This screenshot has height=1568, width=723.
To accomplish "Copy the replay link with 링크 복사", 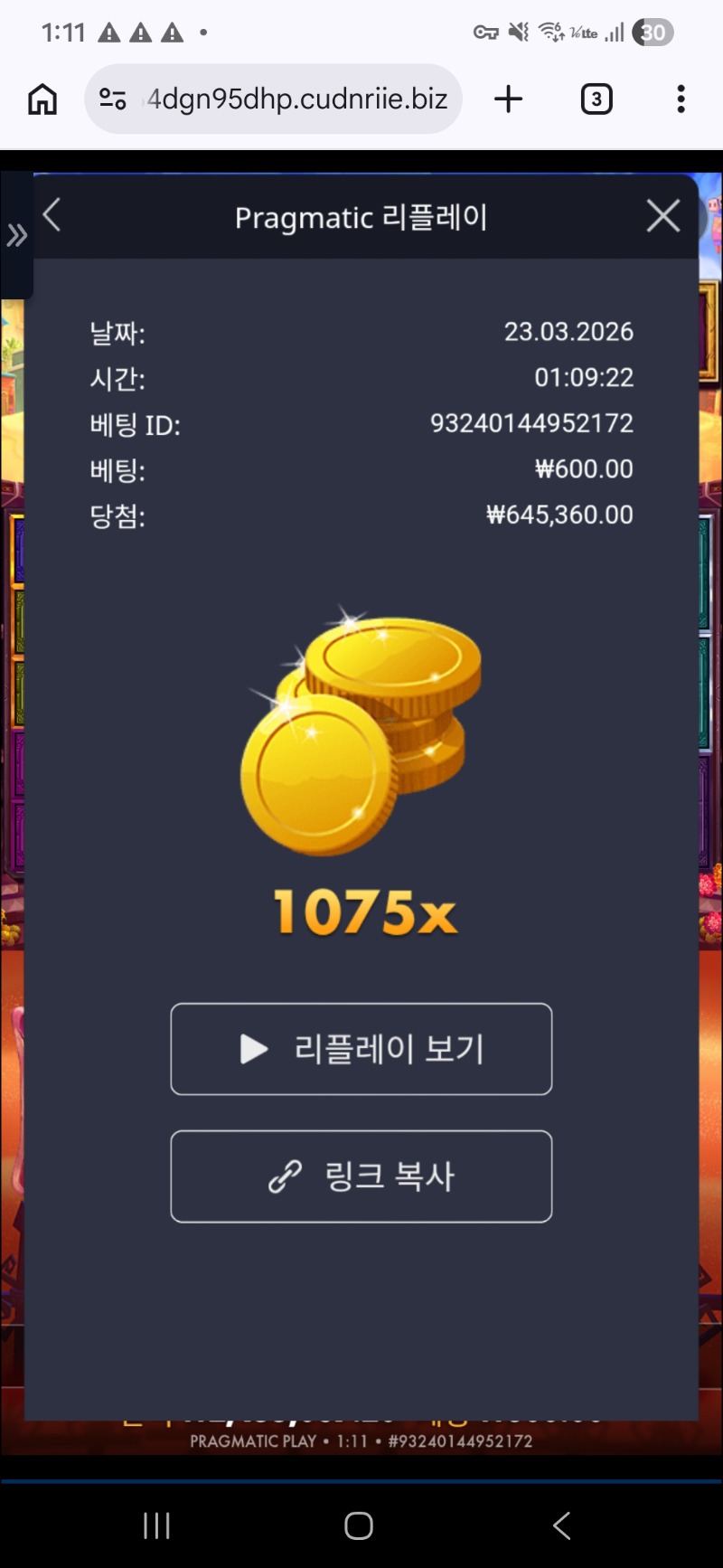I will coord(361,1176).
